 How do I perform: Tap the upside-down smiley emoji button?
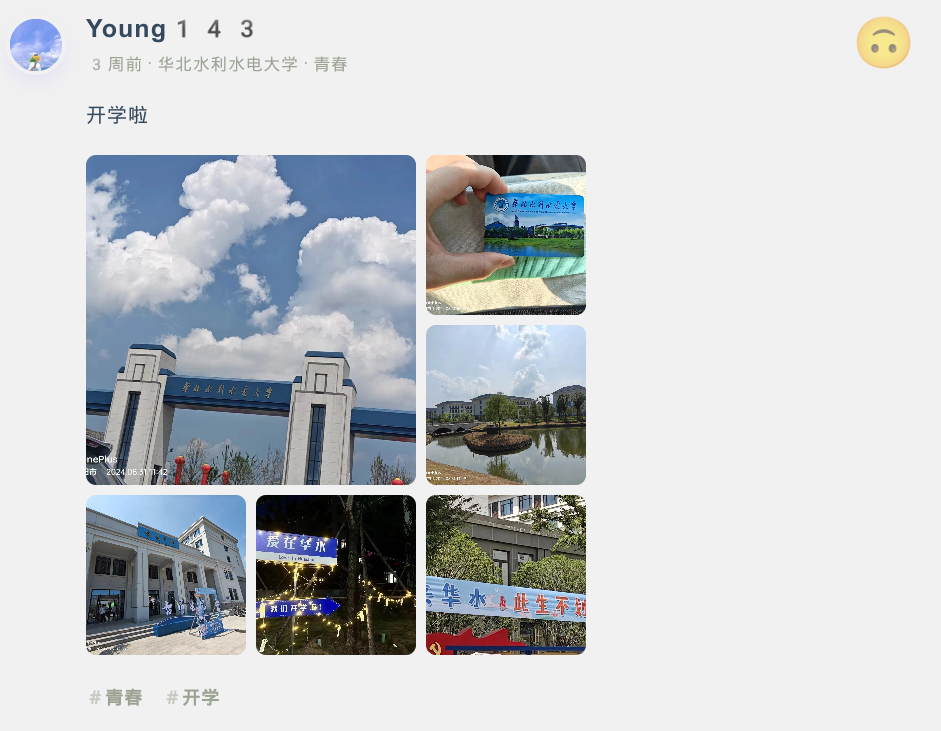pyautogui.click(x=883, y=43)
